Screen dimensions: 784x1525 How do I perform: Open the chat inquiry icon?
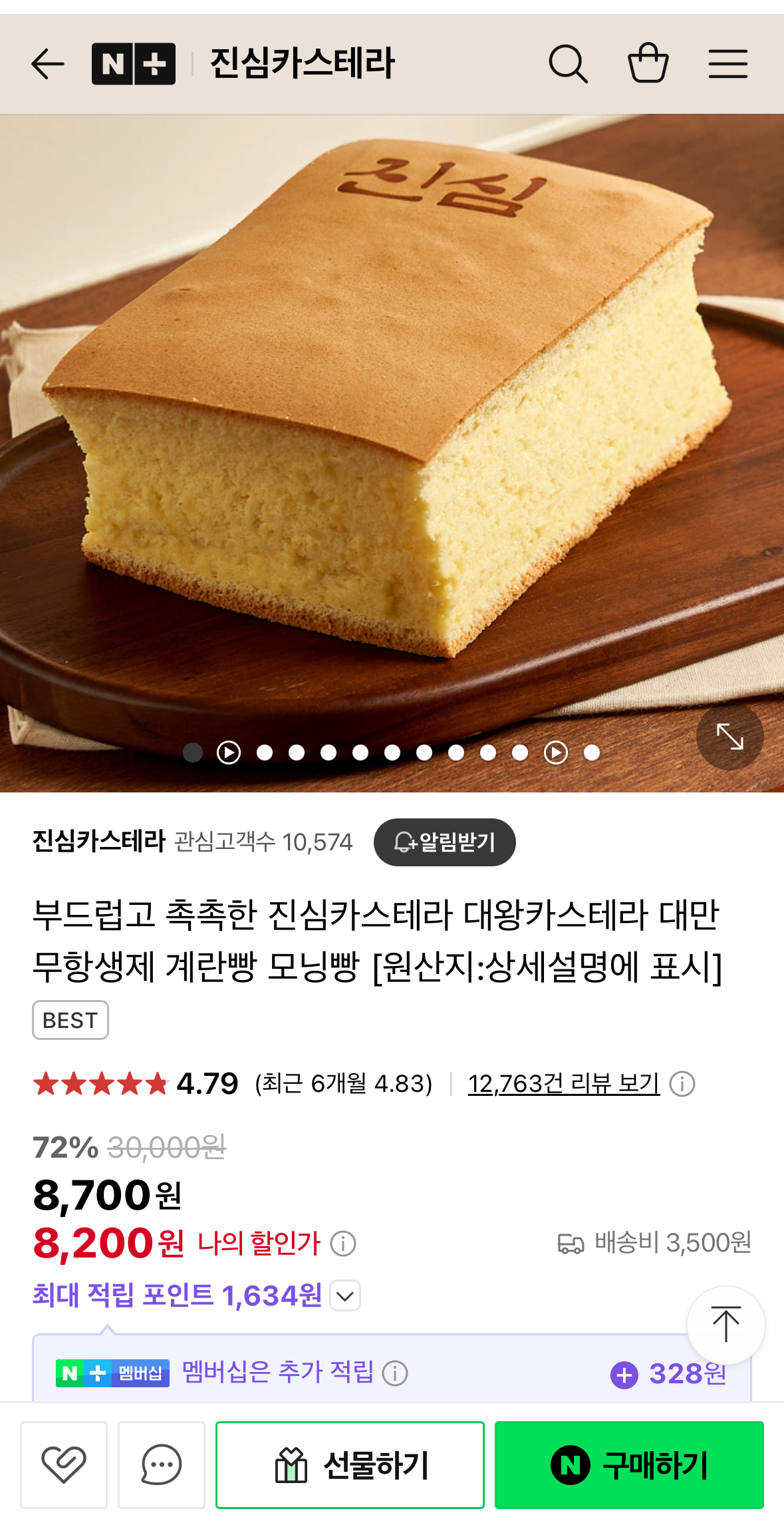tap(162, 1464)
